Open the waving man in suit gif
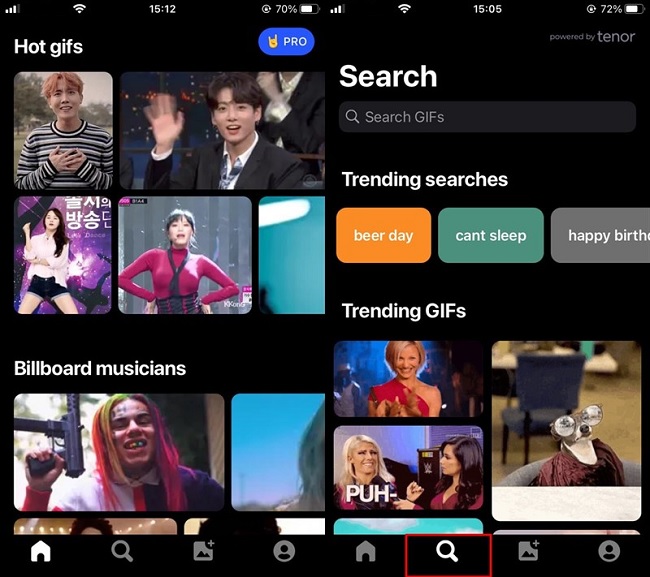Viewport: 650px width, 577px height. (222, 130)
